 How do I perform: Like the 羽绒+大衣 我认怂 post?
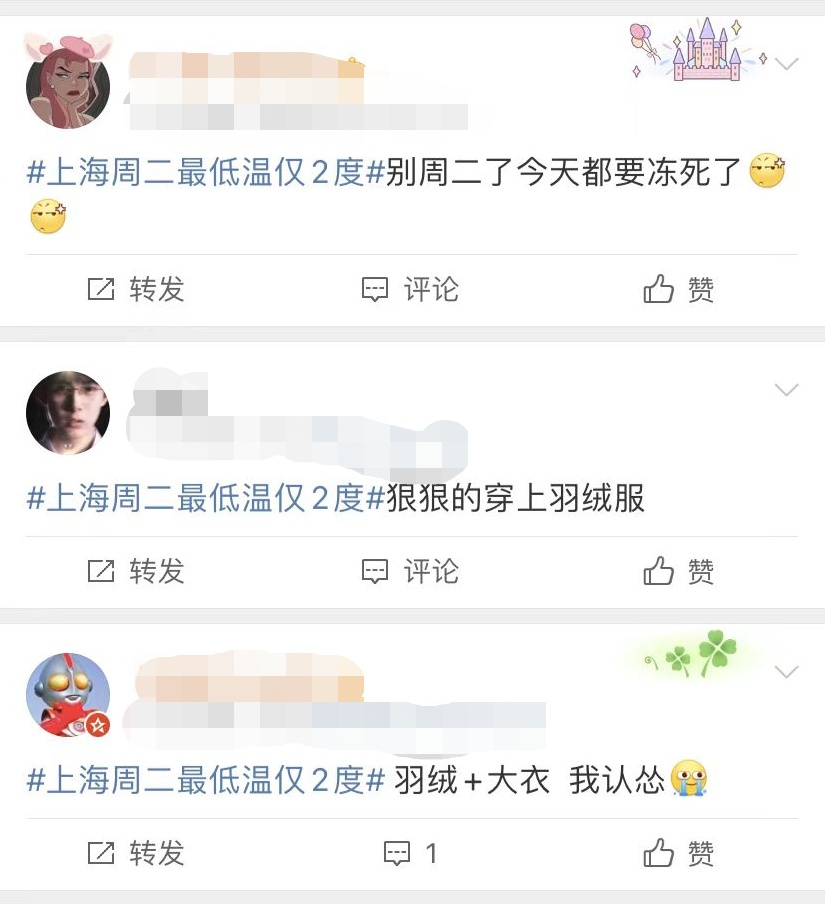click(678, 853)
